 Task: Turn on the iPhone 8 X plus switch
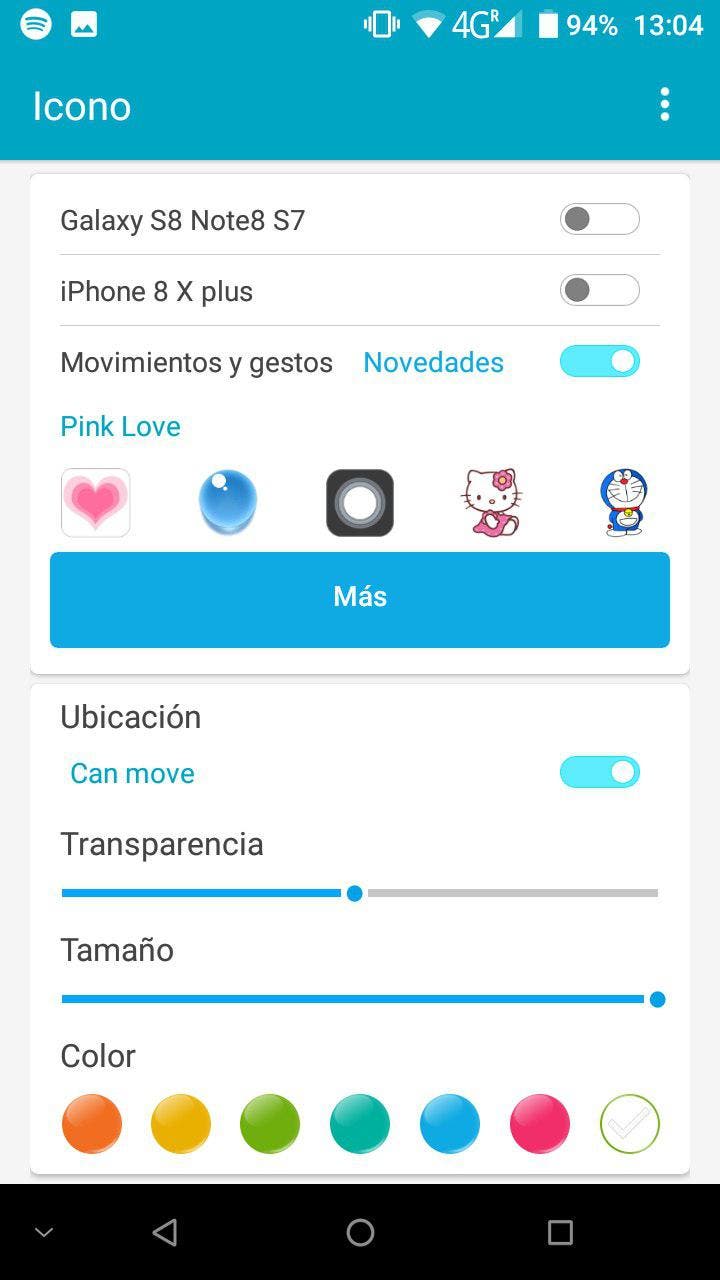[x=599, y=290]
